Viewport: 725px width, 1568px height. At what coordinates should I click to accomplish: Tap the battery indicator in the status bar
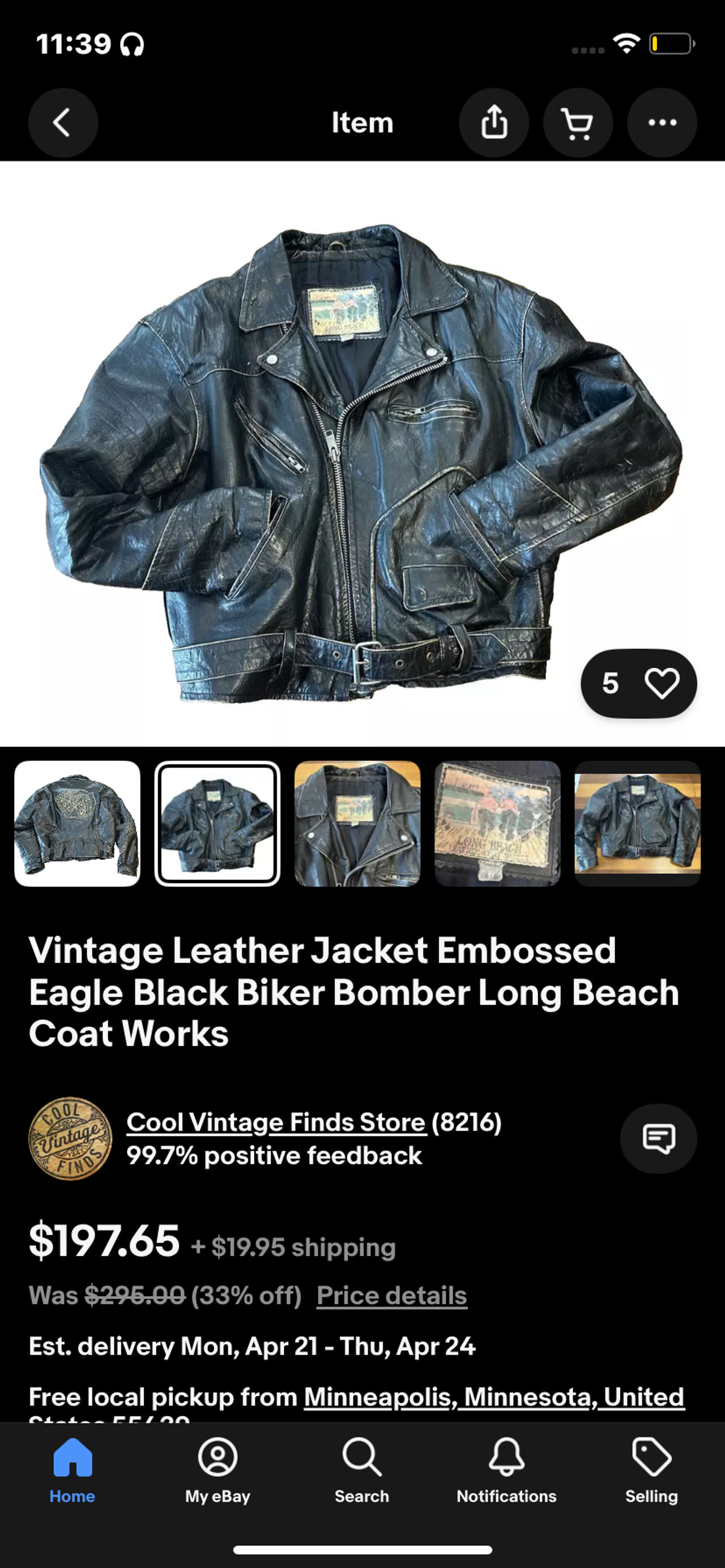coord(670,43)
